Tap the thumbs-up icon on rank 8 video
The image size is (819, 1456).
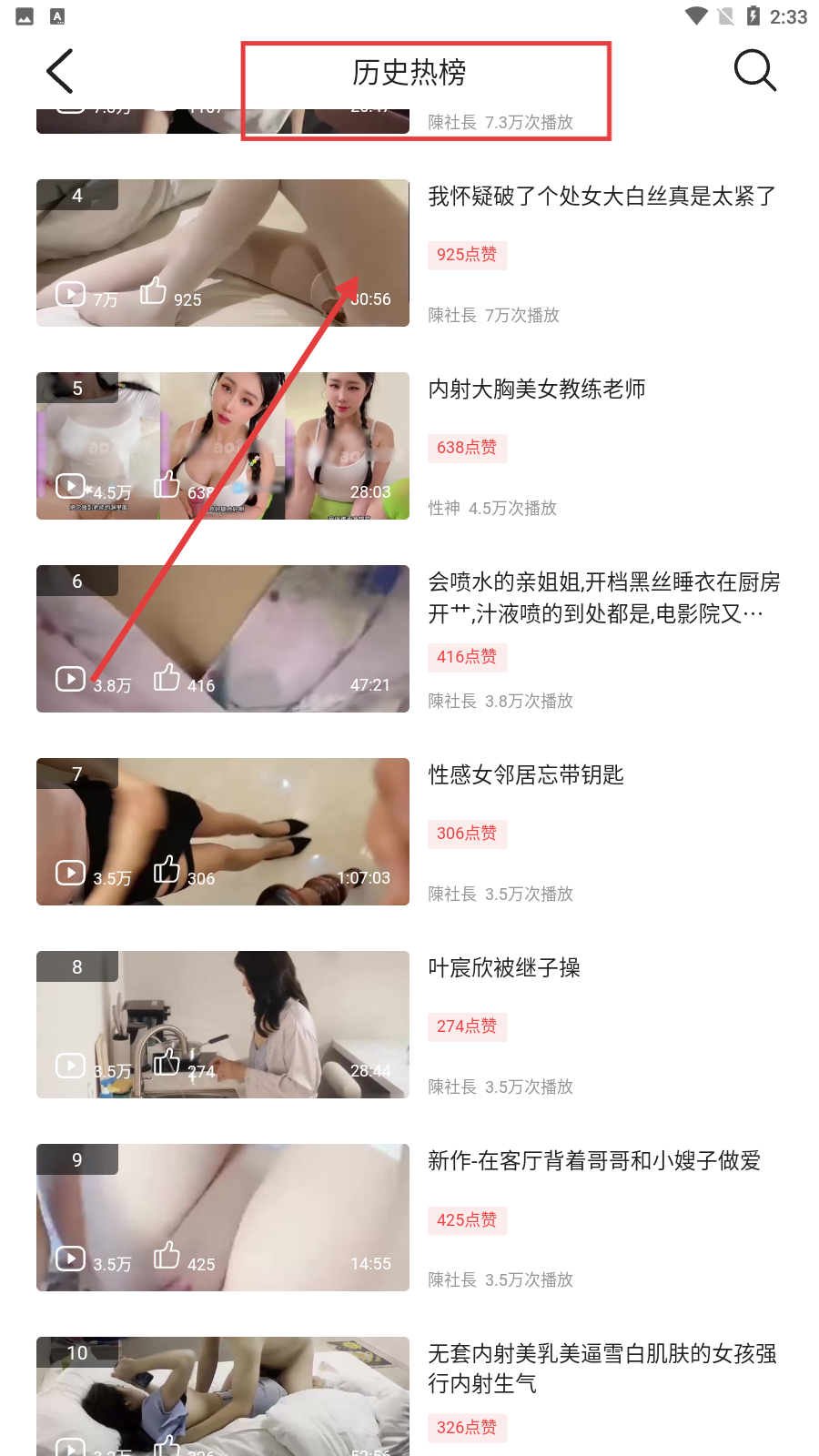click(167, 1061)
